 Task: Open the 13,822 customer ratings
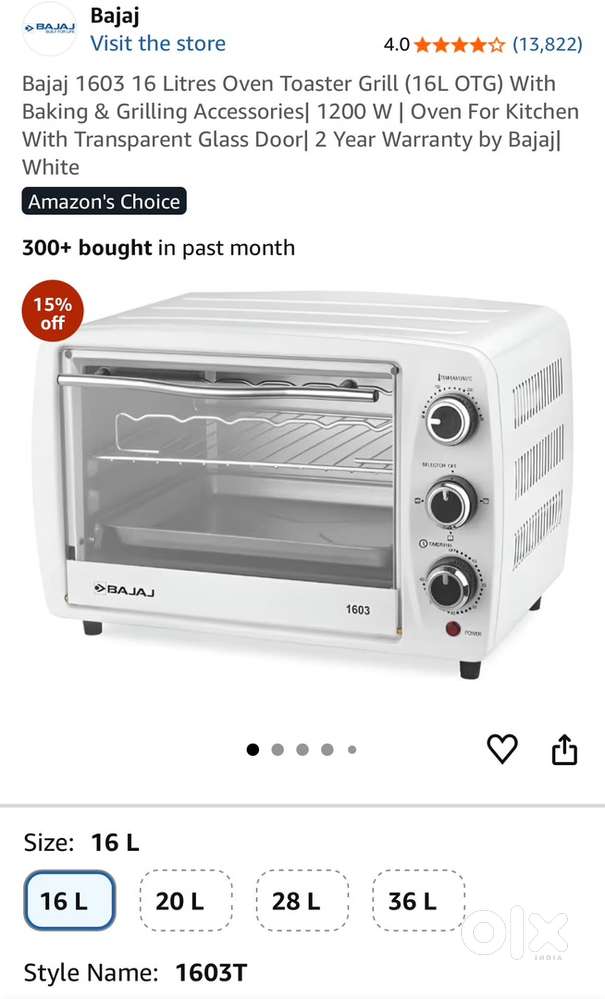547,44
